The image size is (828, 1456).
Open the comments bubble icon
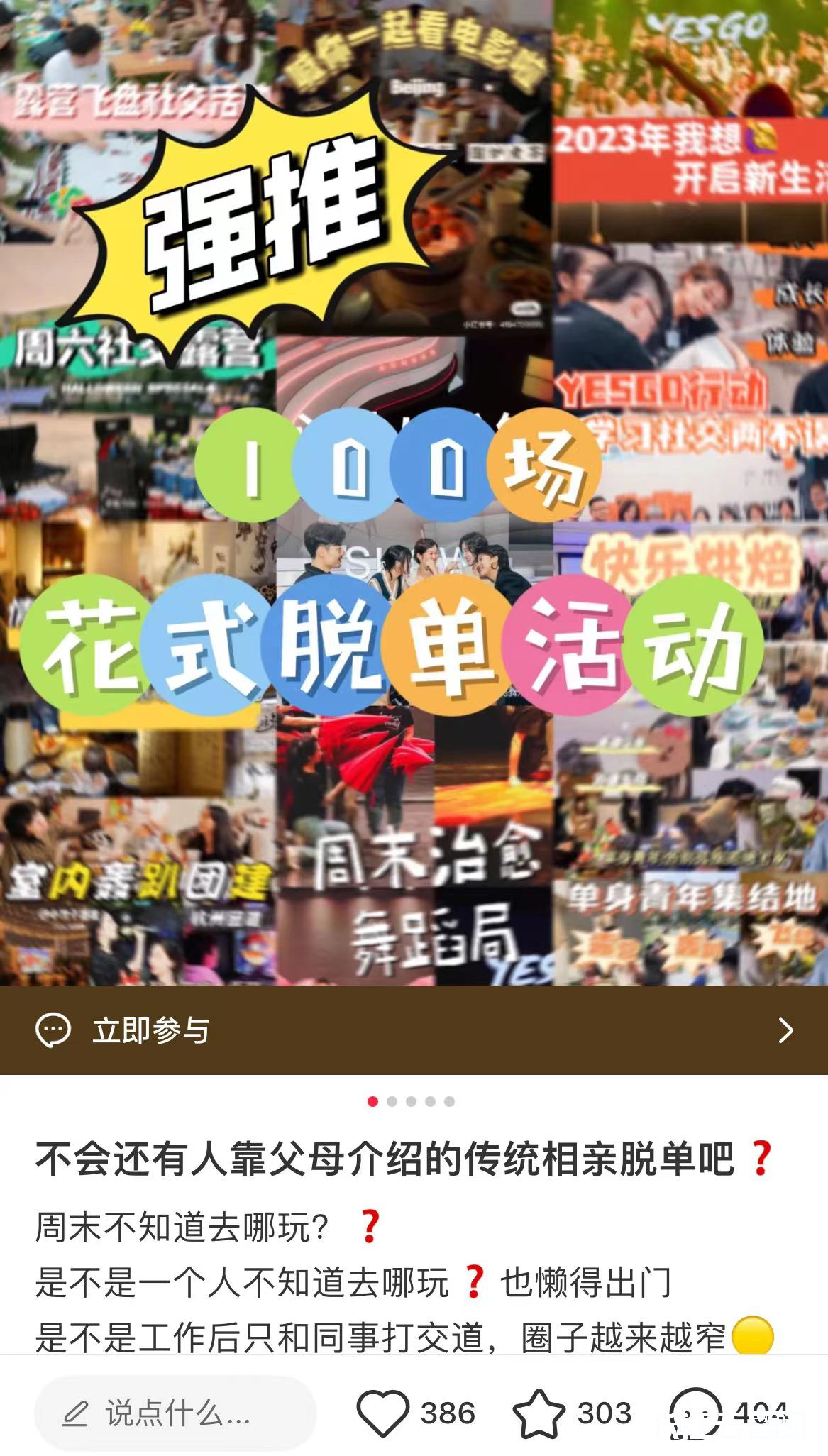click(x=695, y=1413)
